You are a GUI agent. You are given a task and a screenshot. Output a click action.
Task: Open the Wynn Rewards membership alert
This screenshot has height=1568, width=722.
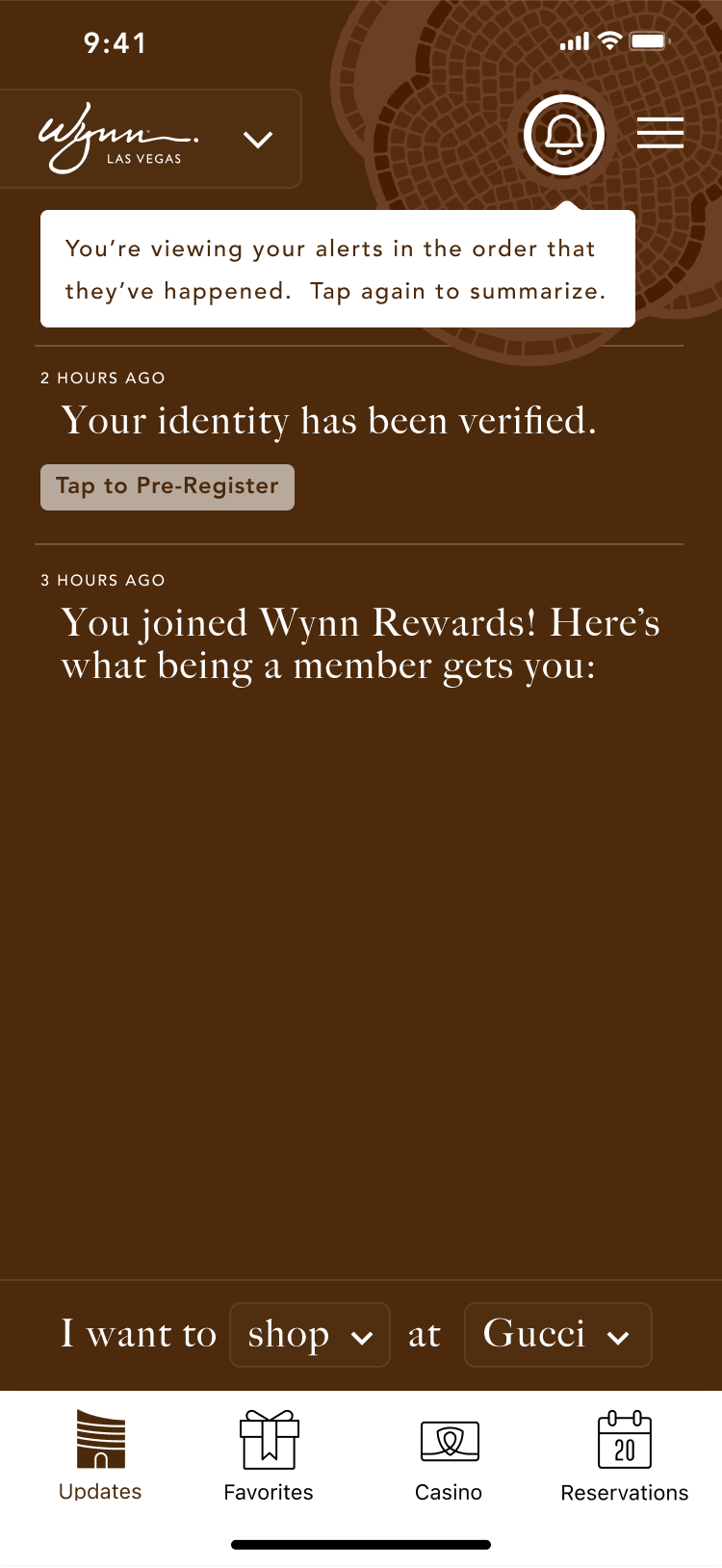click(x=360, y=644)
